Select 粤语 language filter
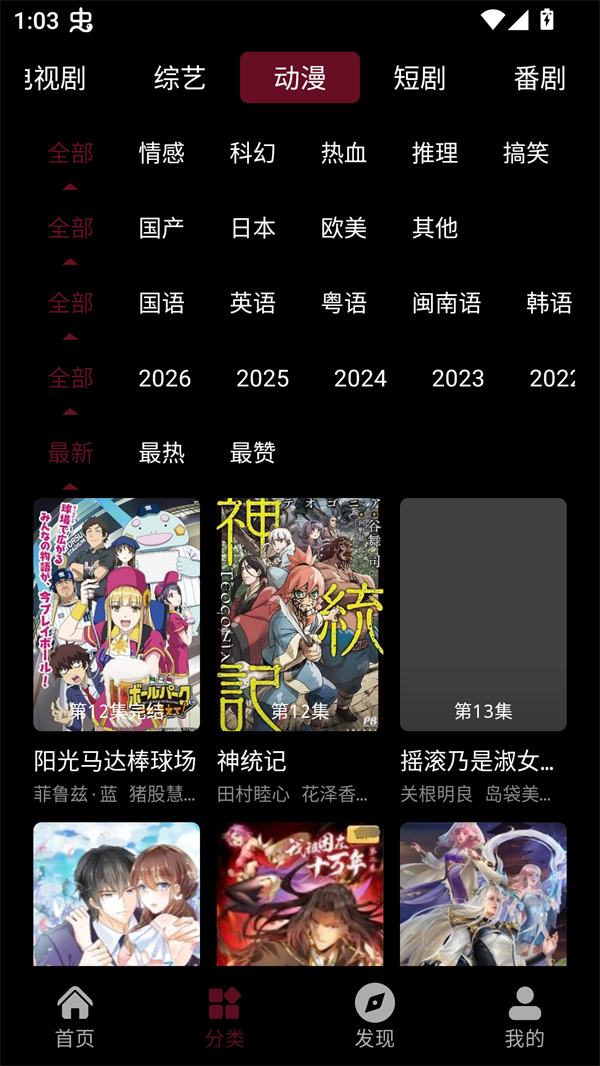The height and width of the screenshot is (1066, 600). 344,303
